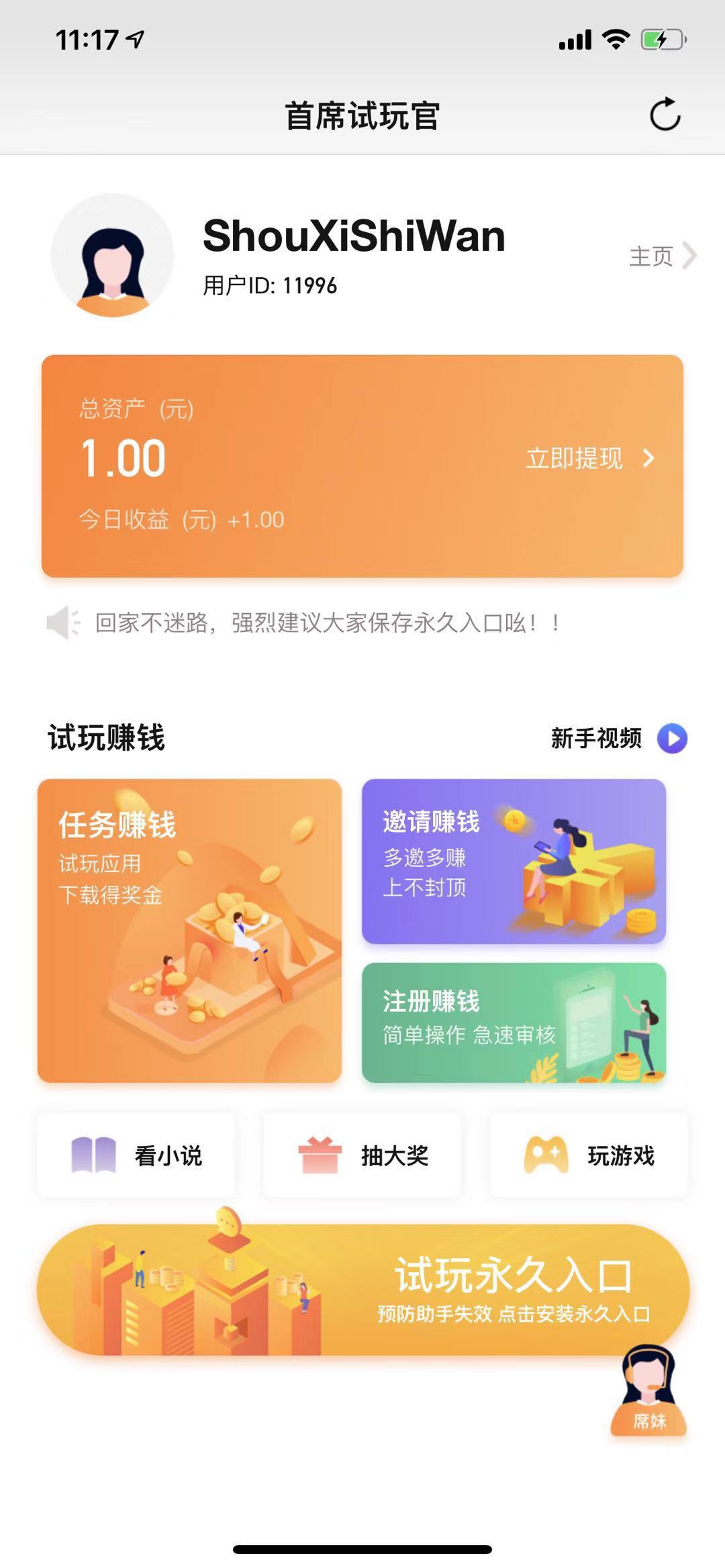Screen dimensions: 725x1568
Task: Tap the 抽大奖 gift box icon
Action: pos(318,1155)
